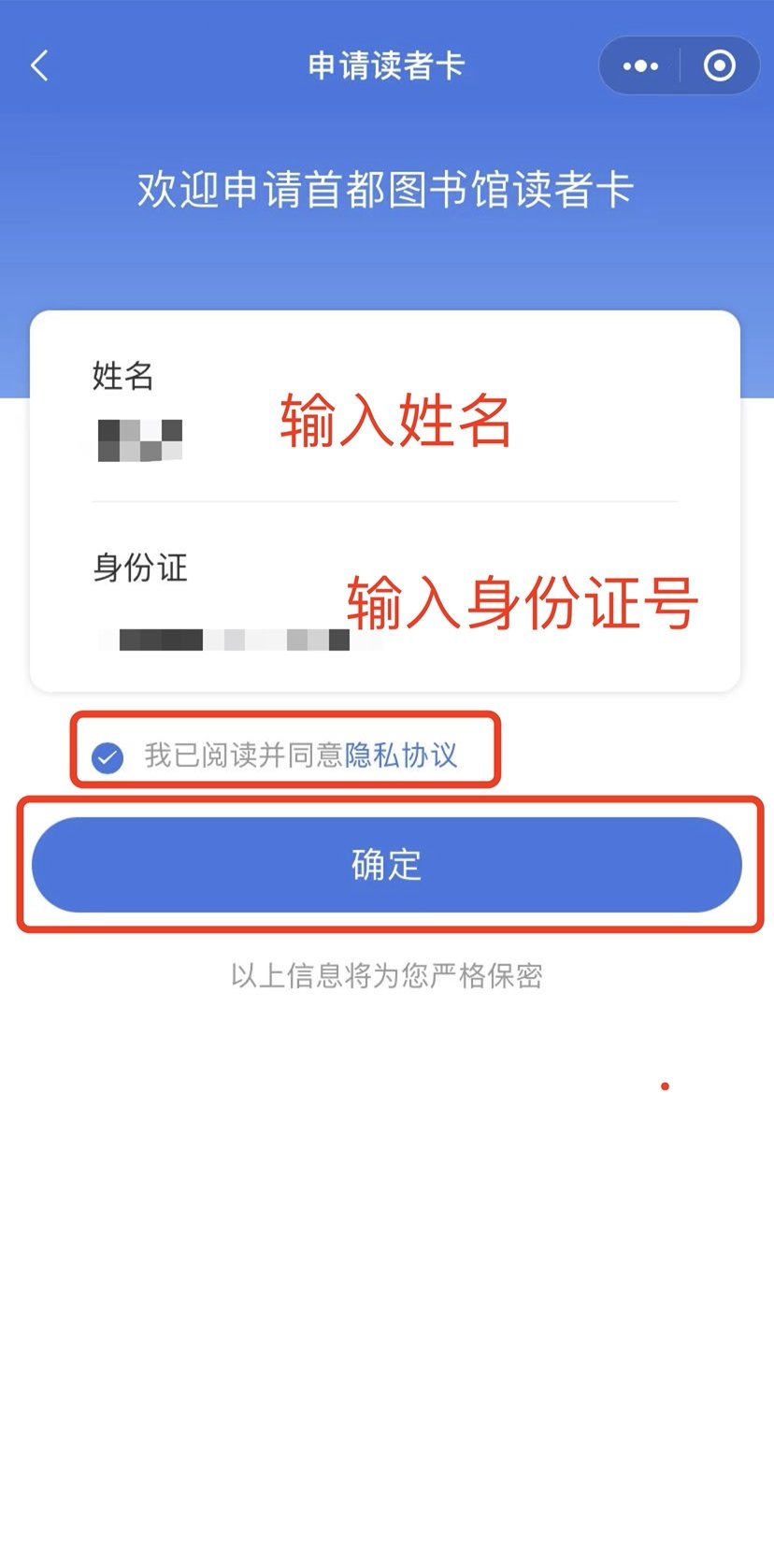The height and width of the screenshot is (1568, 774).
Task: Open the mini program more-options menu
Action: tap(640, 66)
